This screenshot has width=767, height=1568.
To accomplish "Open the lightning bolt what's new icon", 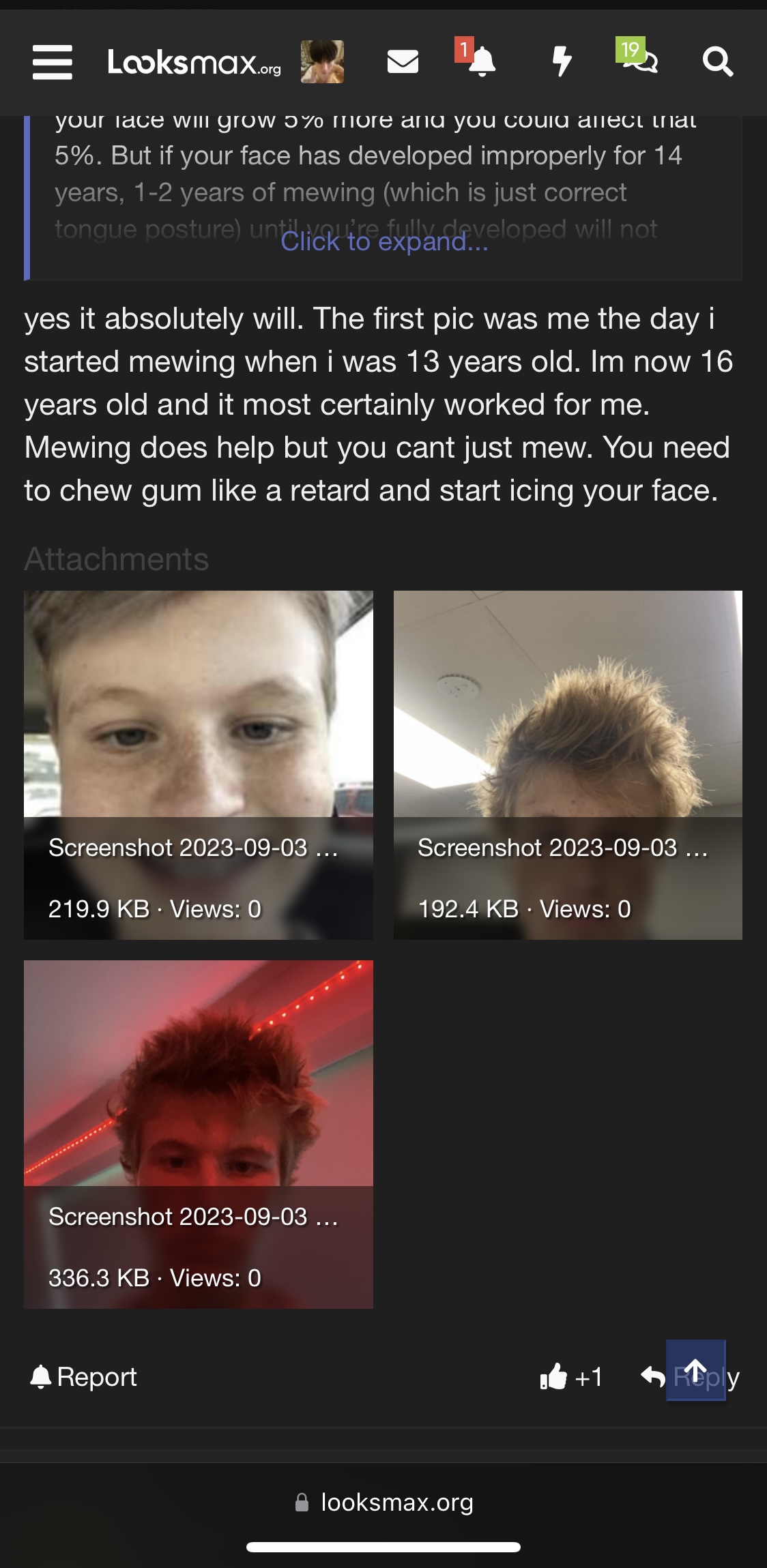I will coord(561,61).
